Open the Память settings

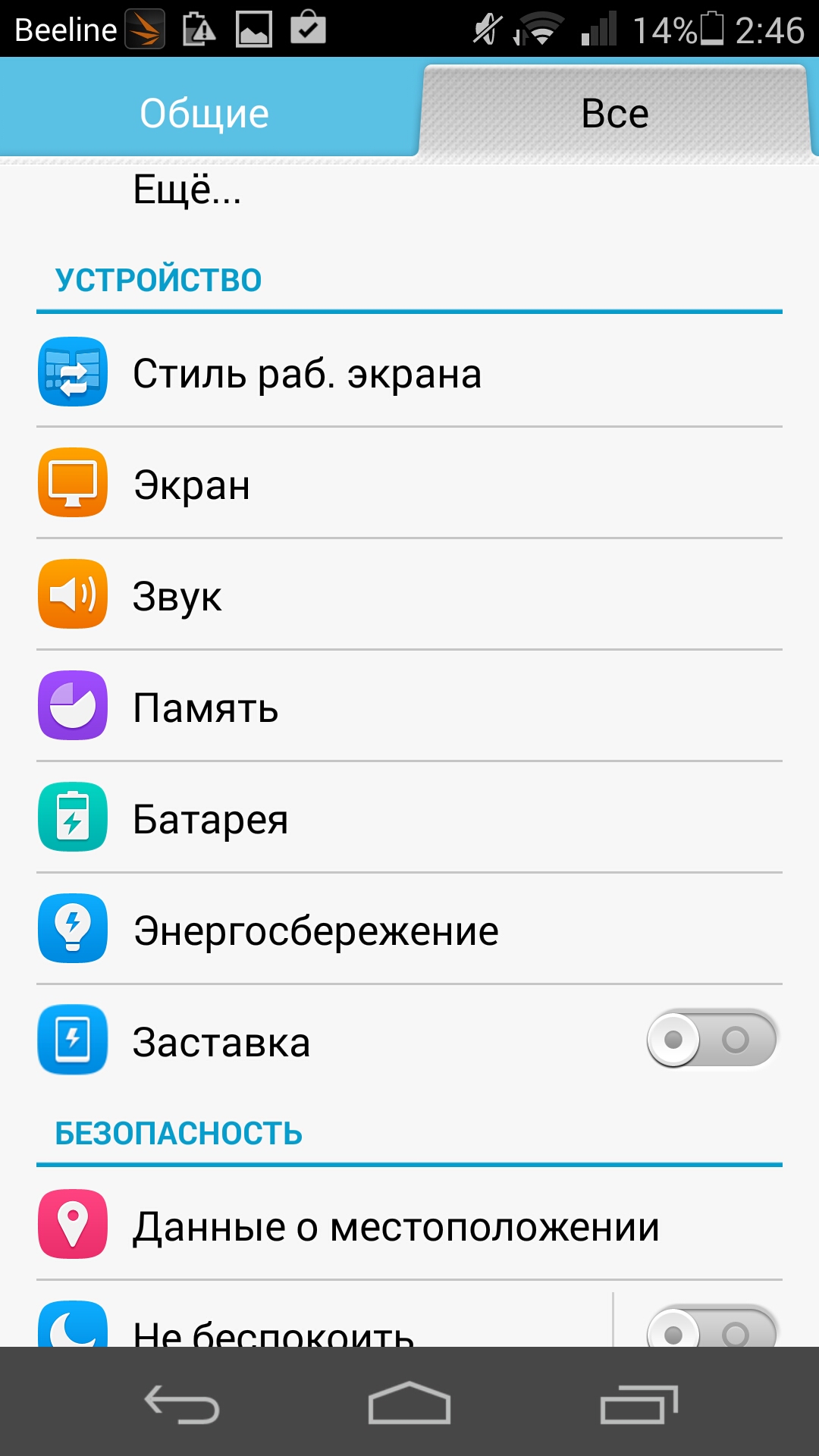click(409, 707)
